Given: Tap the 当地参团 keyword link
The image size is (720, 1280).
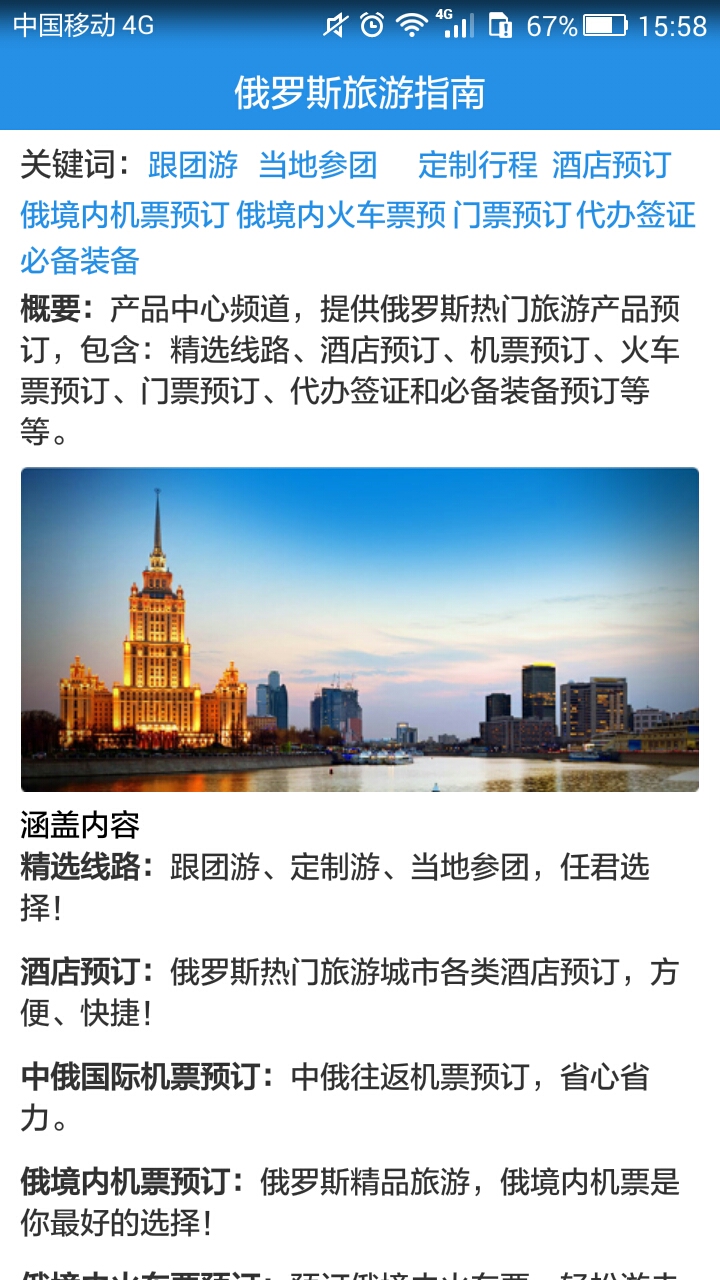Looking at the screenshot, I should (x=318, y=165).
